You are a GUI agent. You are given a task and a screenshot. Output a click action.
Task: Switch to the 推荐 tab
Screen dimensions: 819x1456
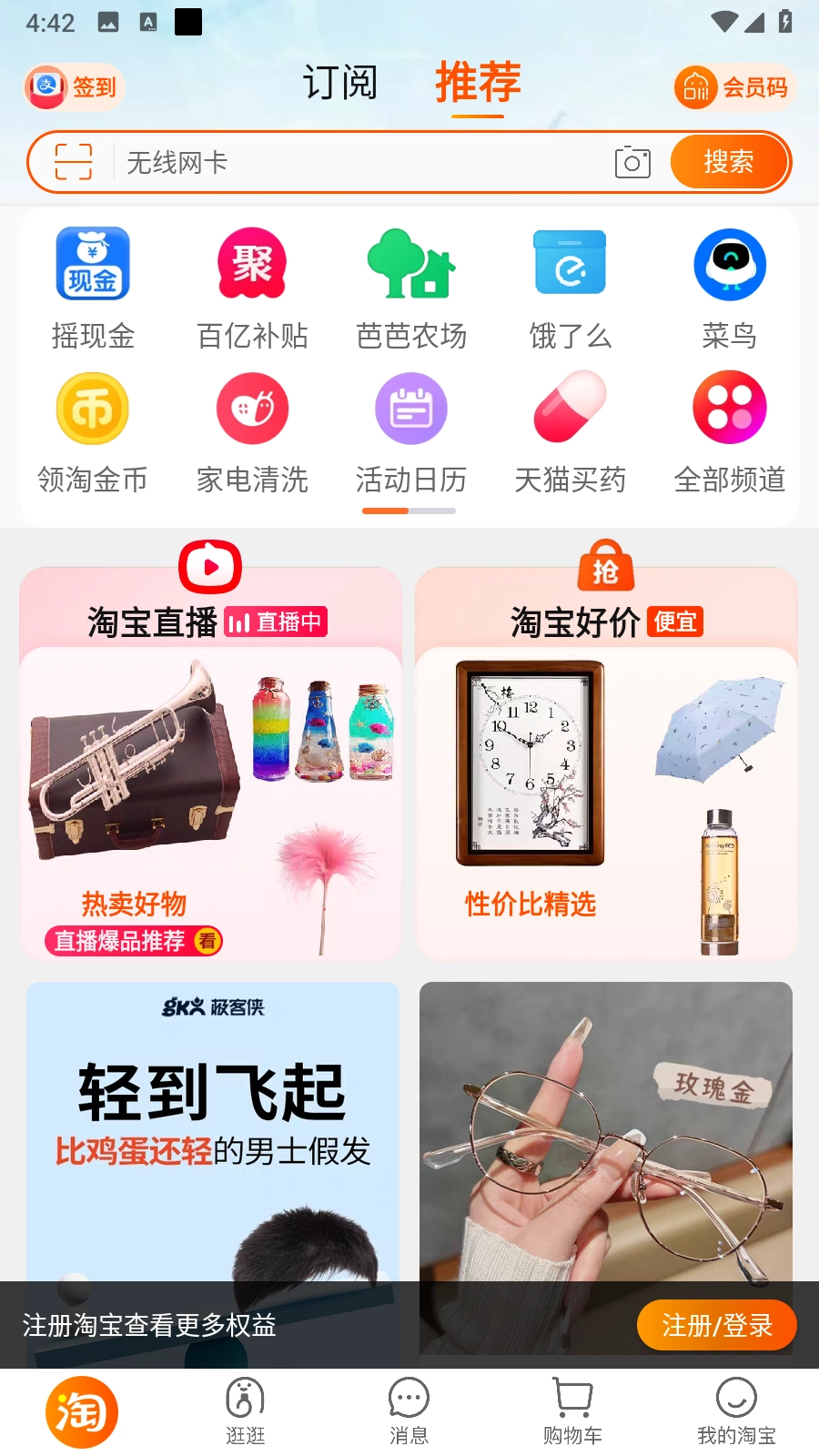[x=480, y=82]
